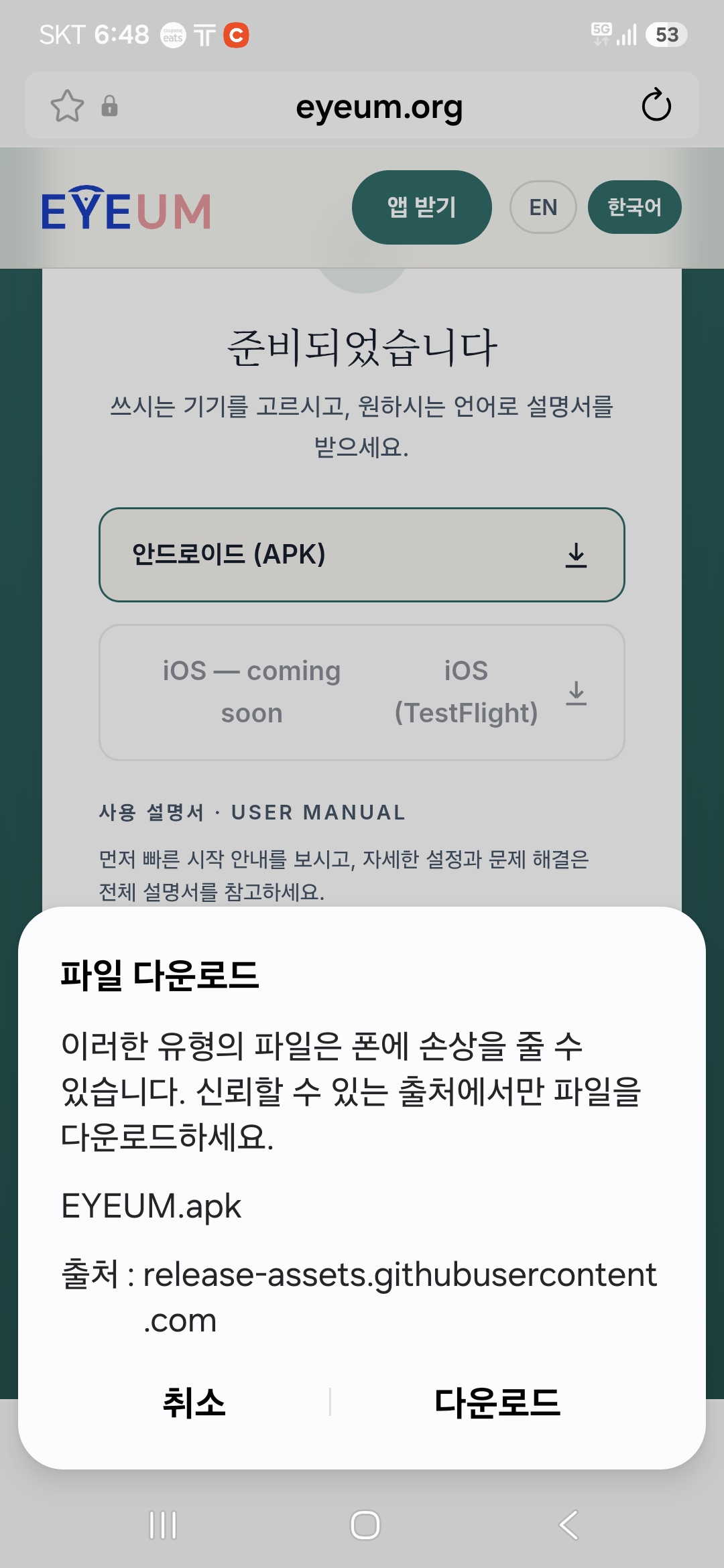Tap the iOS (TestFlight) option

click(x=466, y=692)
